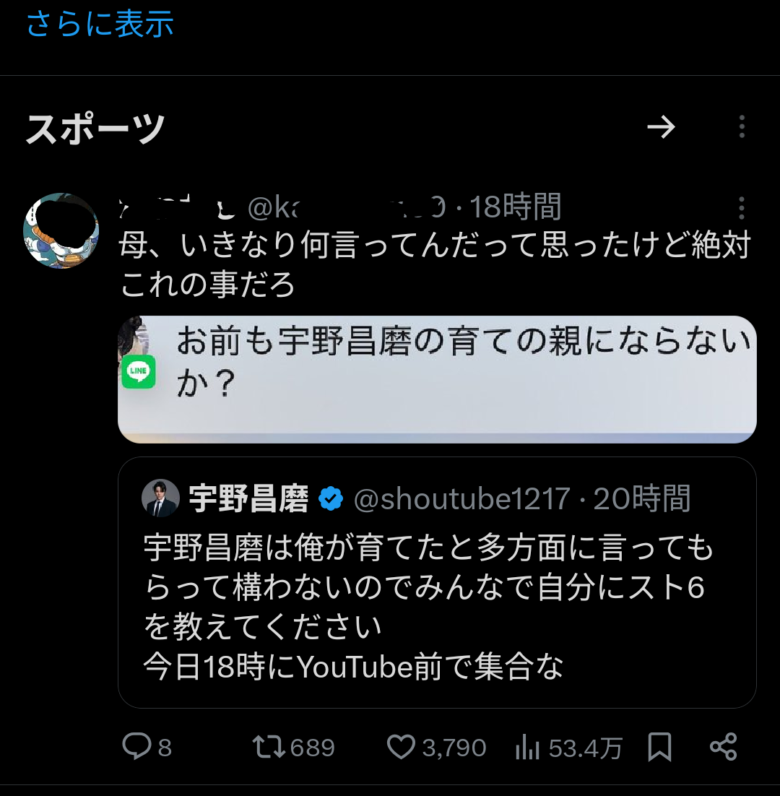Open the post's three-dot menu

tap(742, 208)
